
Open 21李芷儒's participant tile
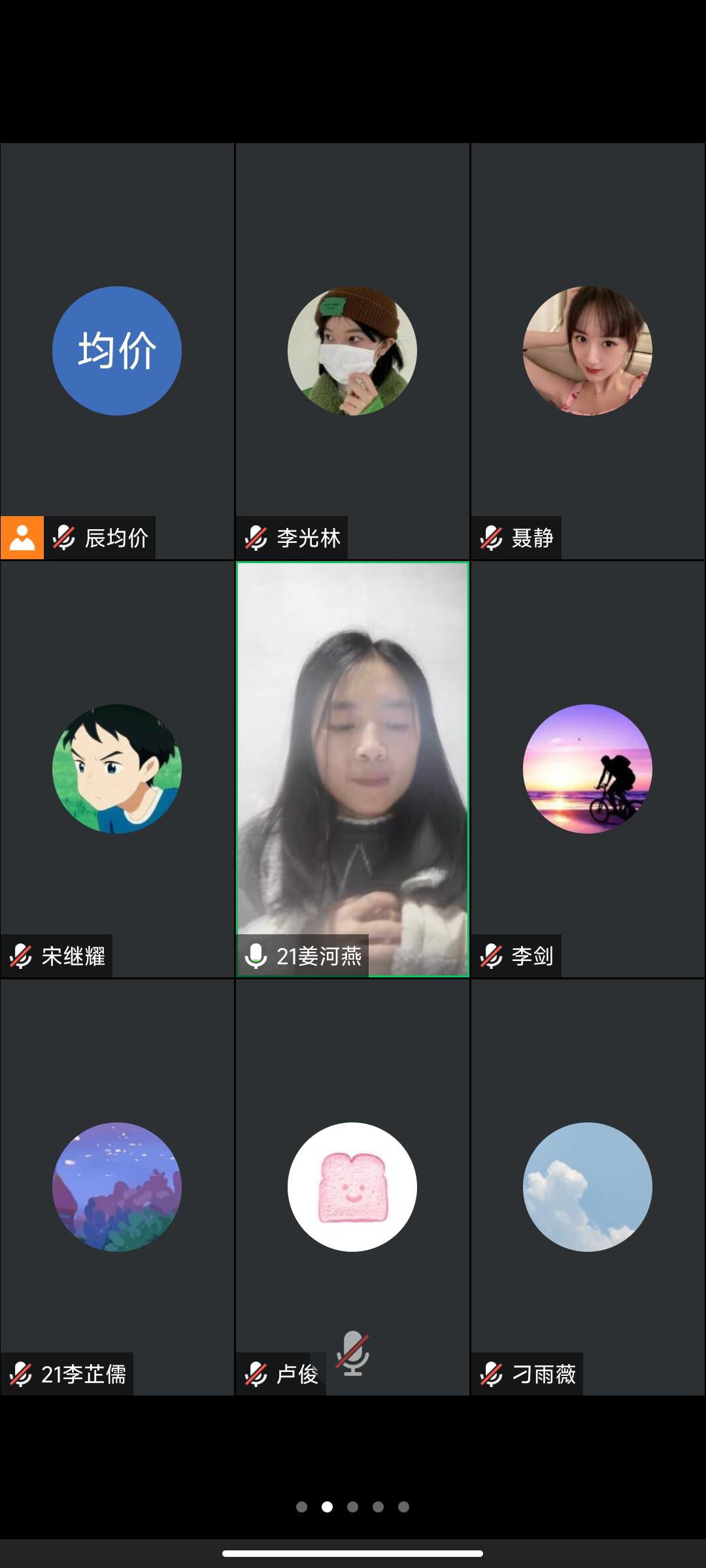(117, 1187)
